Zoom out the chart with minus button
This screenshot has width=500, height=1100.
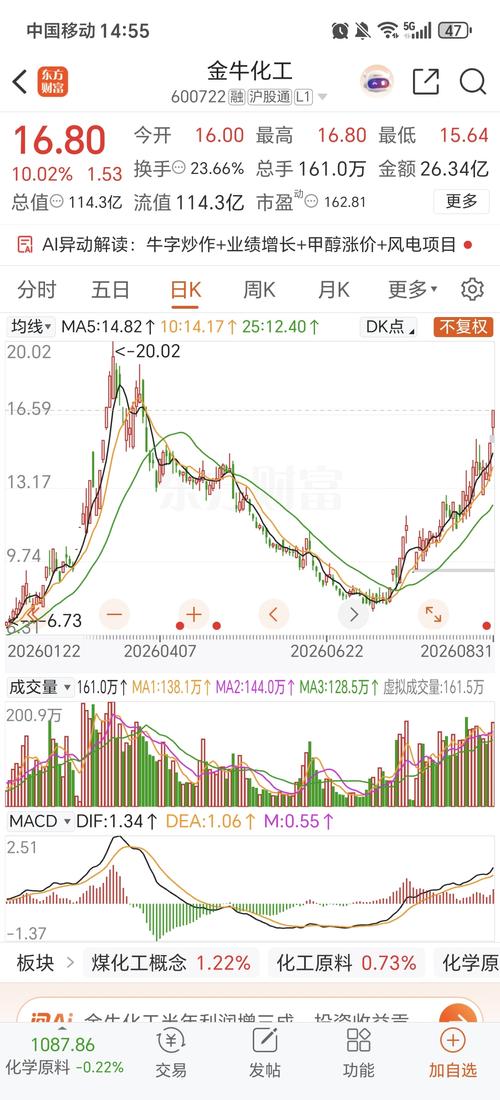click(114, 615)
